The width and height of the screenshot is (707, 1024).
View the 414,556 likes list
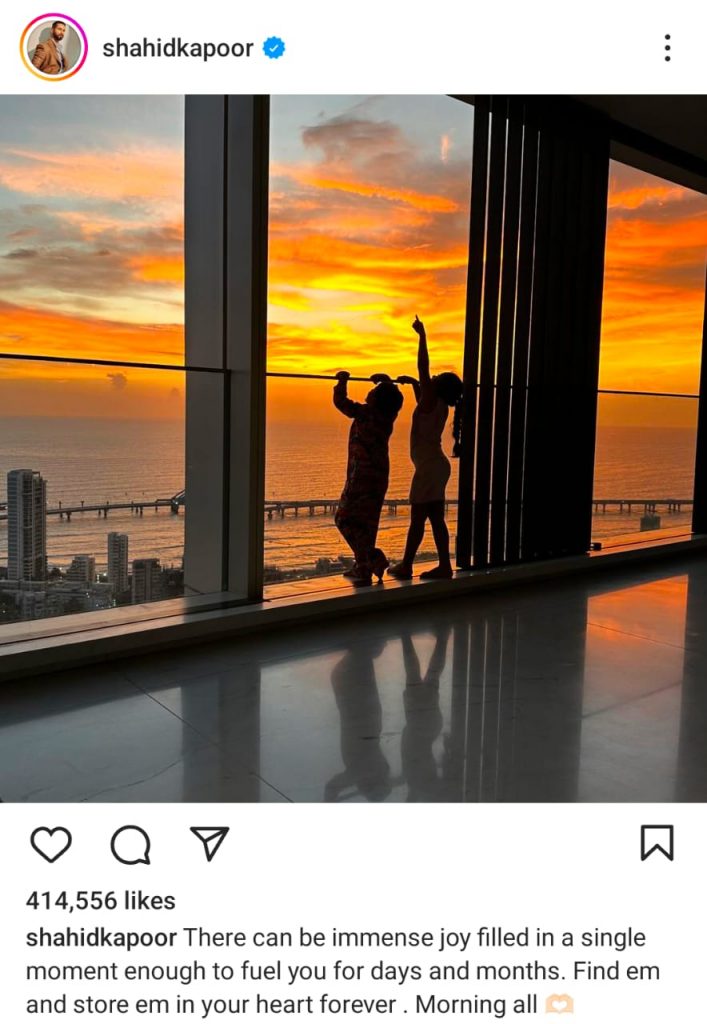(x=100, y=901)
